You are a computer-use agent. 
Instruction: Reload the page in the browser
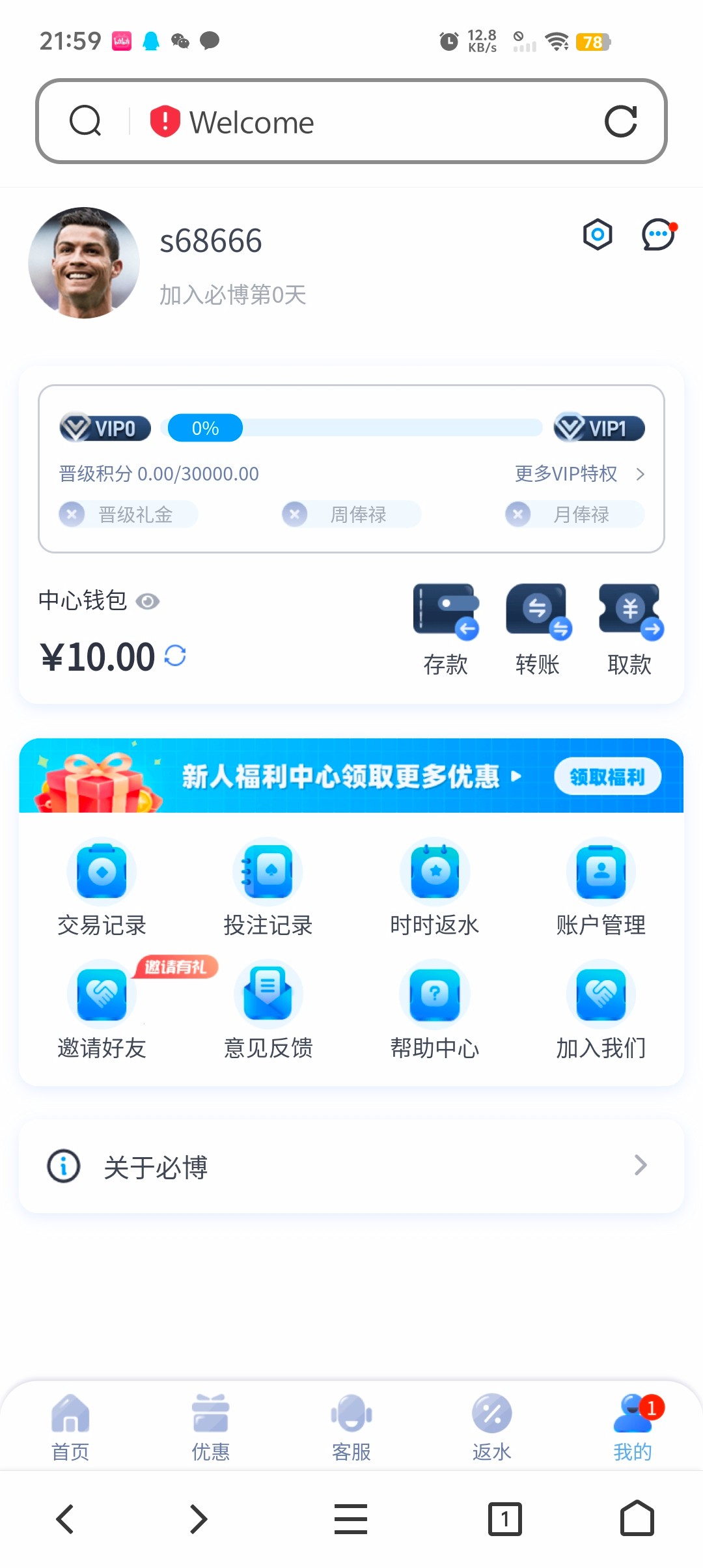tap(620, 122)
